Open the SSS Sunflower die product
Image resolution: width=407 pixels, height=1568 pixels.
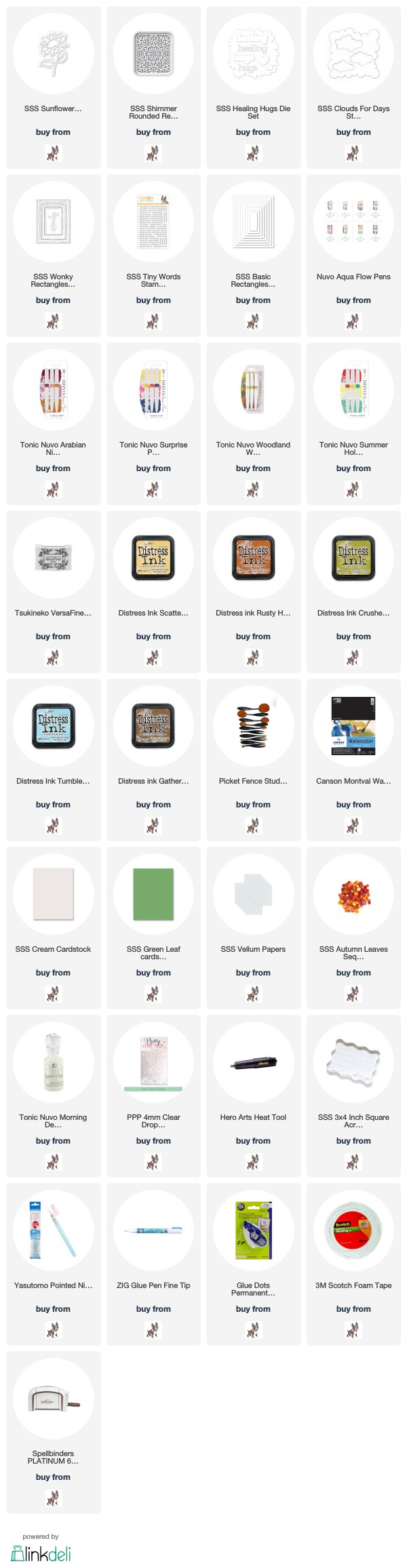[53, 54]
